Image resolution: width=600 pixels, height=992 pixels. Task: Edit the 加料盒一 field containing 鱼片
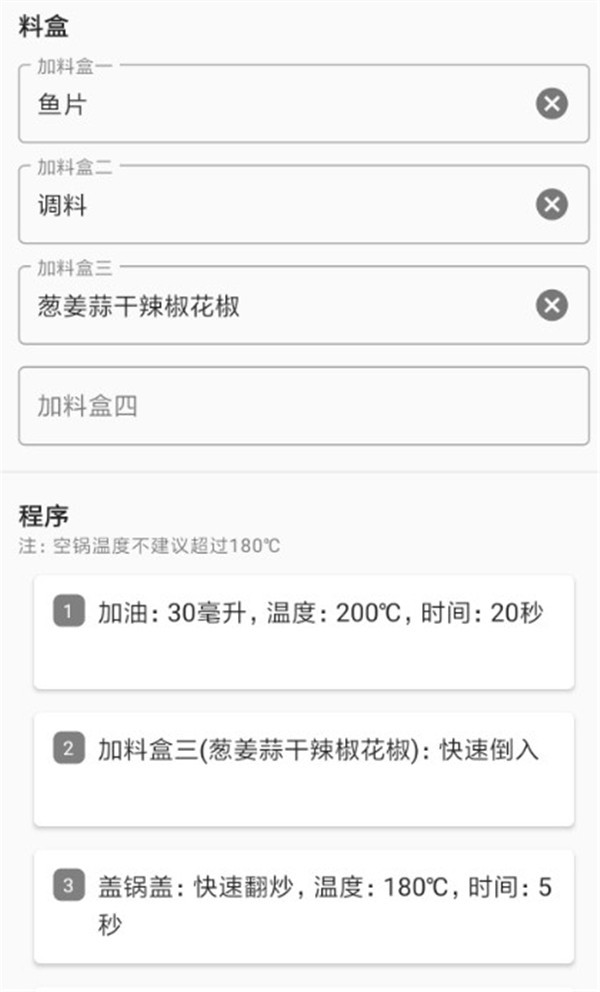click(x=270, y=104)
